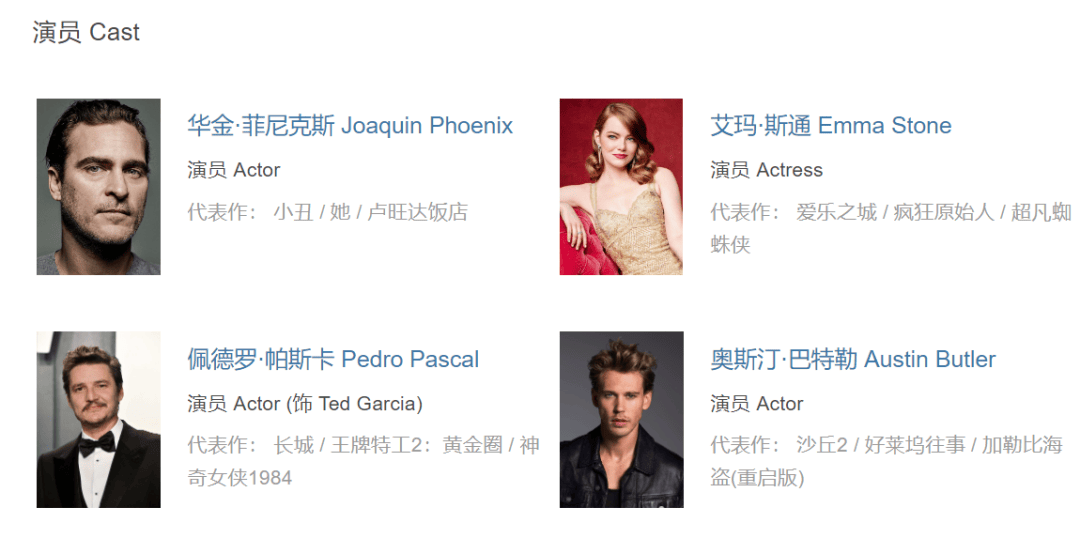Open the Pedro Pascal name link

coord(333,360)
